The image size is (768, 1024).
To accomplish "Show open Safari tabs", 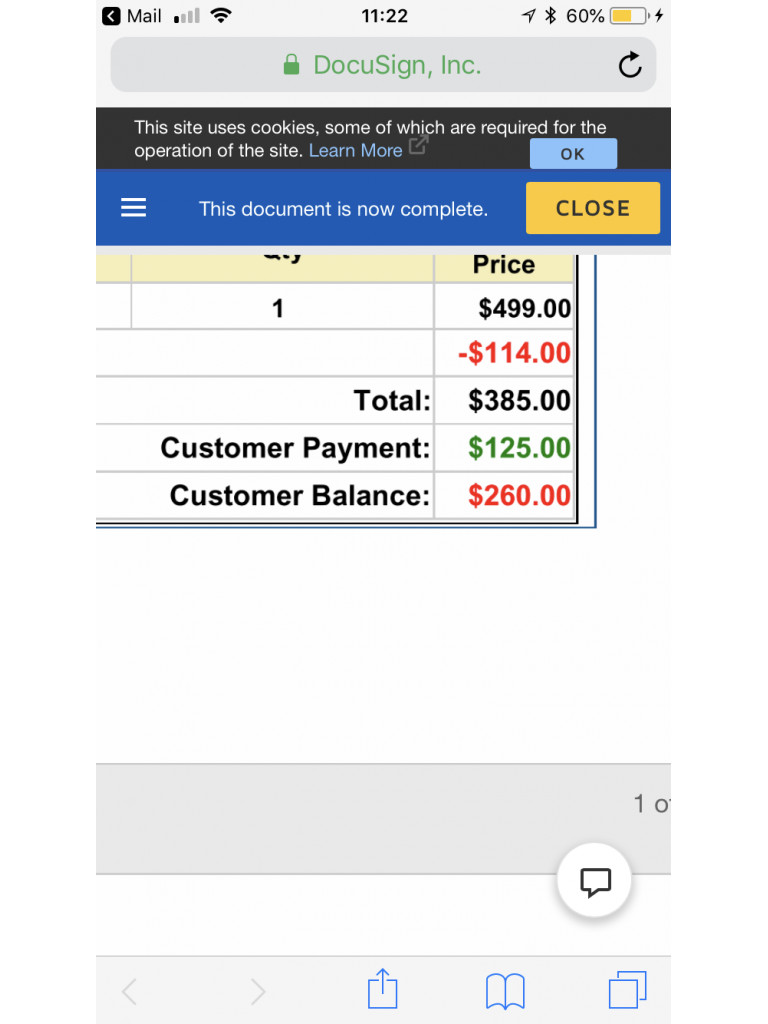I will pyautogui.click(x=627, y=990).
